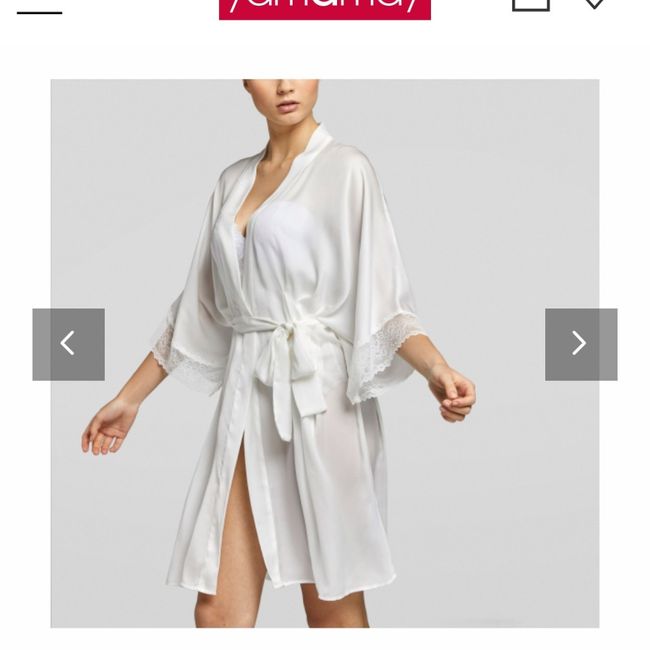Viewport: 650px width, 650px height.
Task: Show the next product photo
Action: (x=580, y=344)
